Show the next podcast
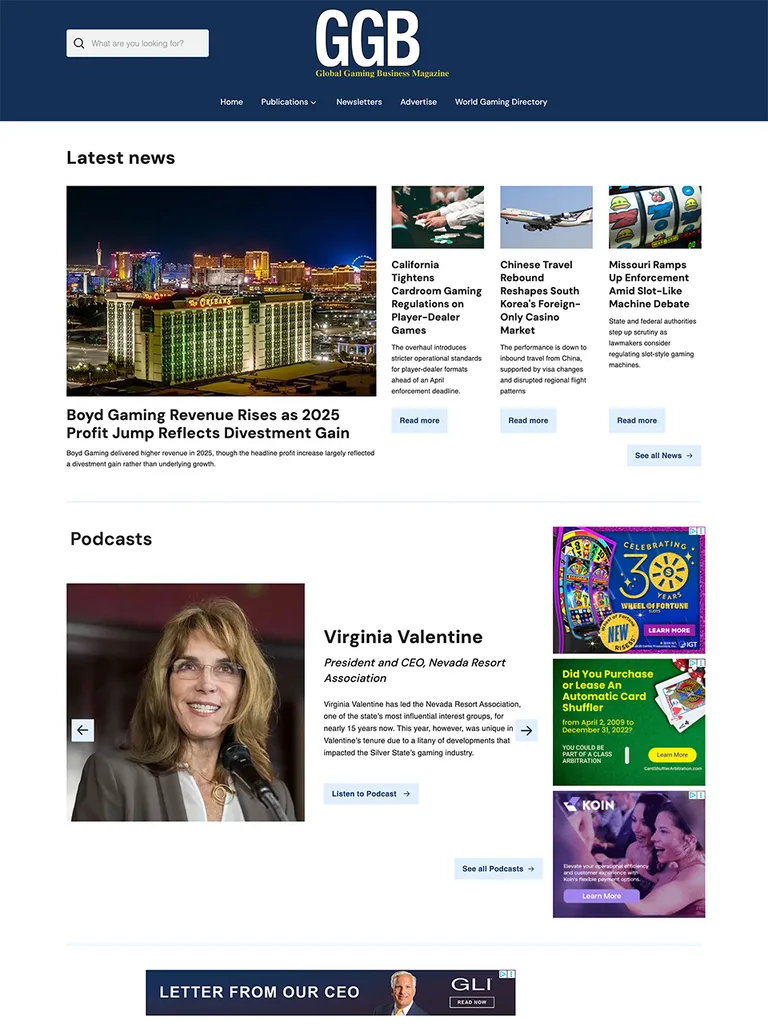This screenshot has width=768, height=1024. pos(527,730)
